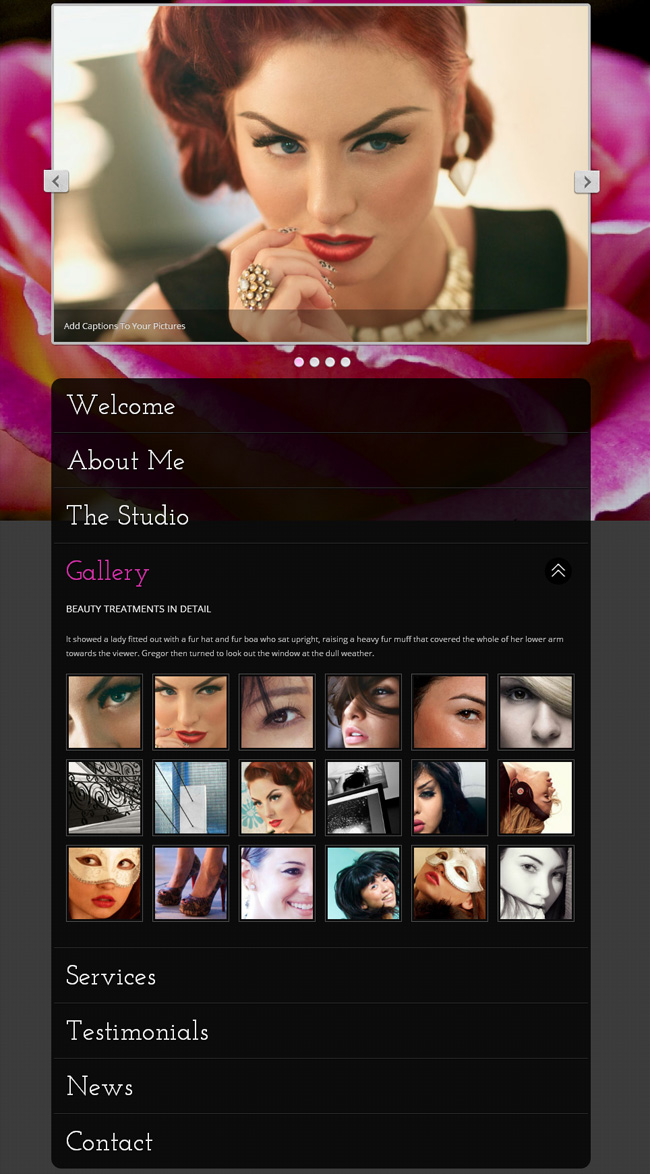The height and width of the screenshot is (1174, 650).
Task: Open the blonde hair black-and-white thumbnail
Action: click(536, 712)
